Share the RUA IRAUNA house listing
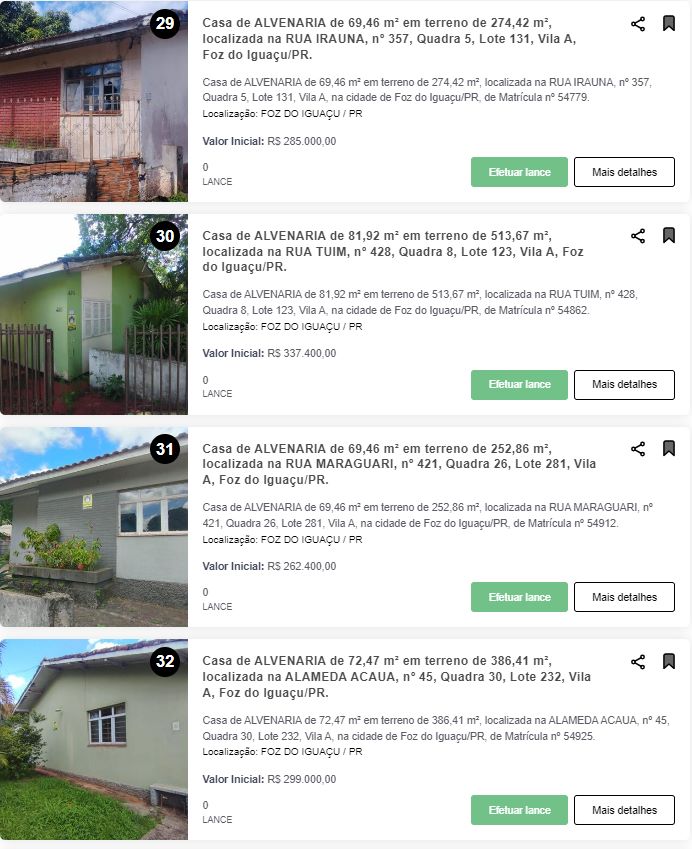 pos(638,24)
